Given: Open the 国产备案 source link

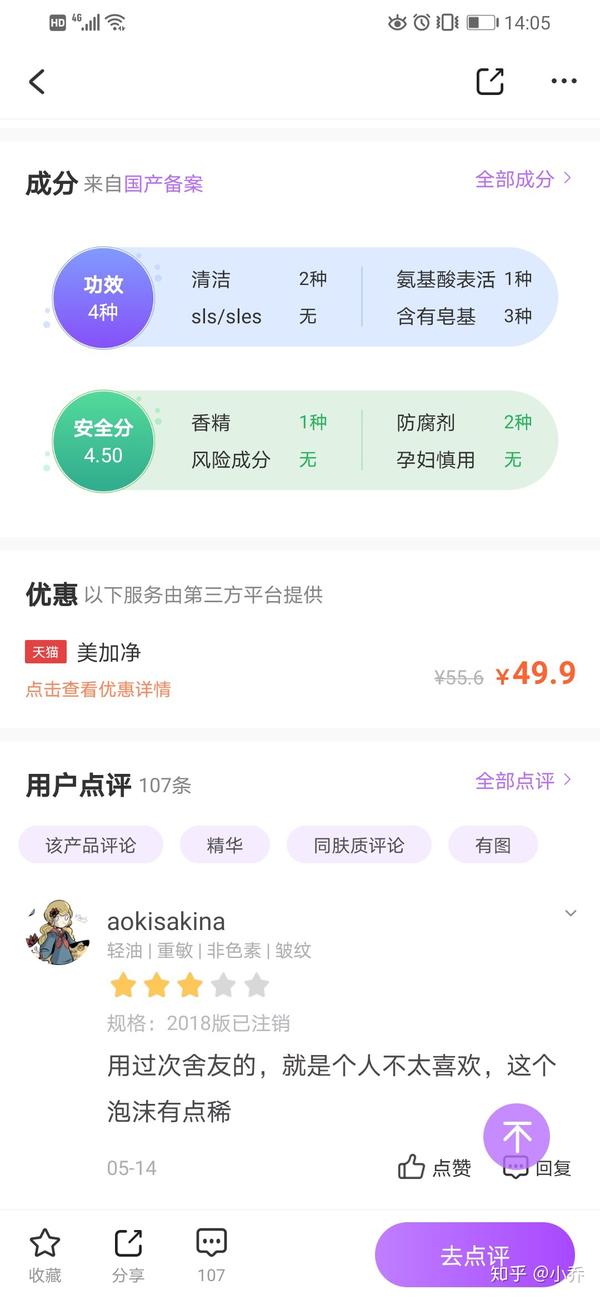Looking at the screenshot, I should tap(163, 184).
